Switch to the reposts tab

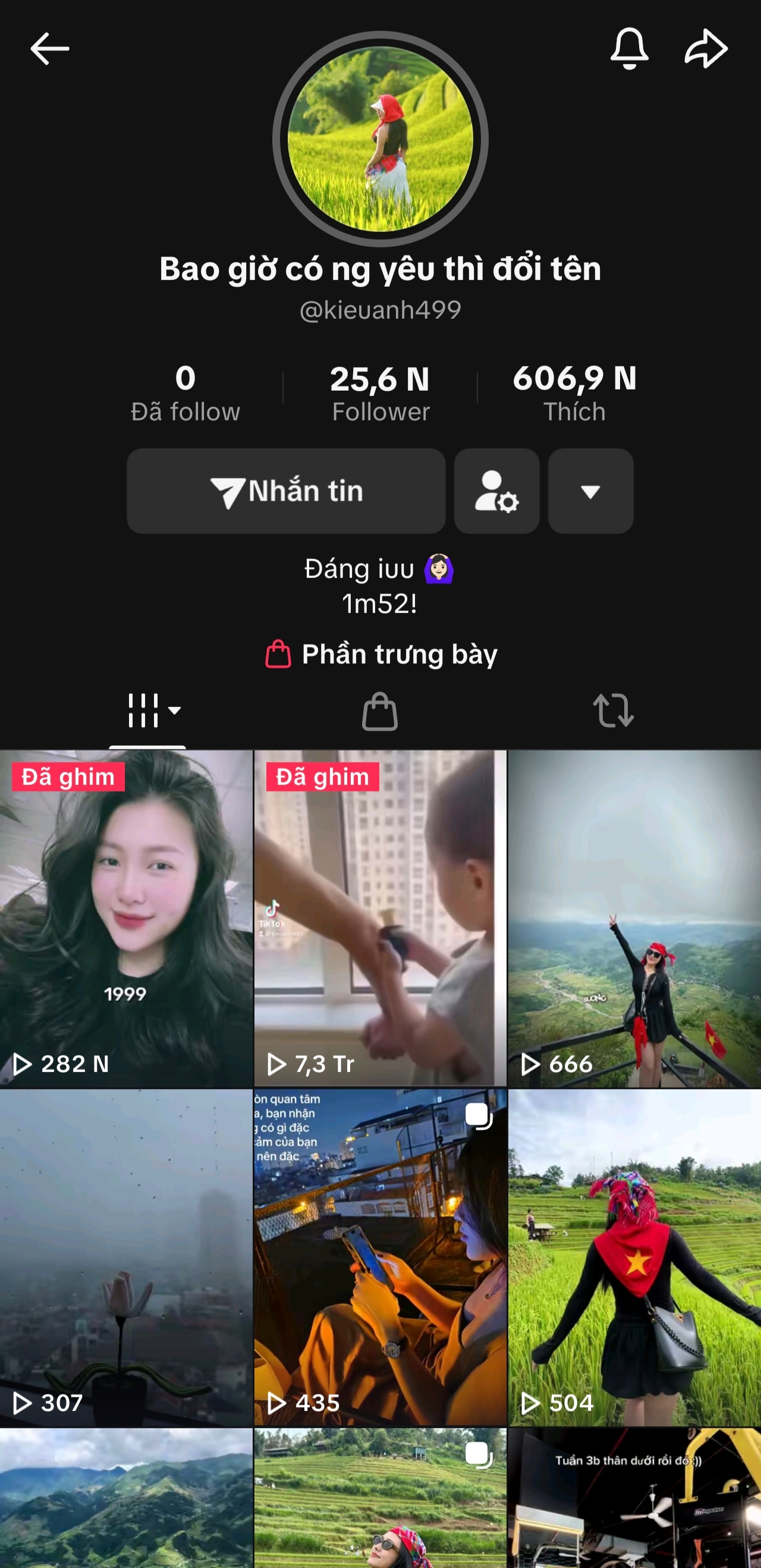coord(613,711)
